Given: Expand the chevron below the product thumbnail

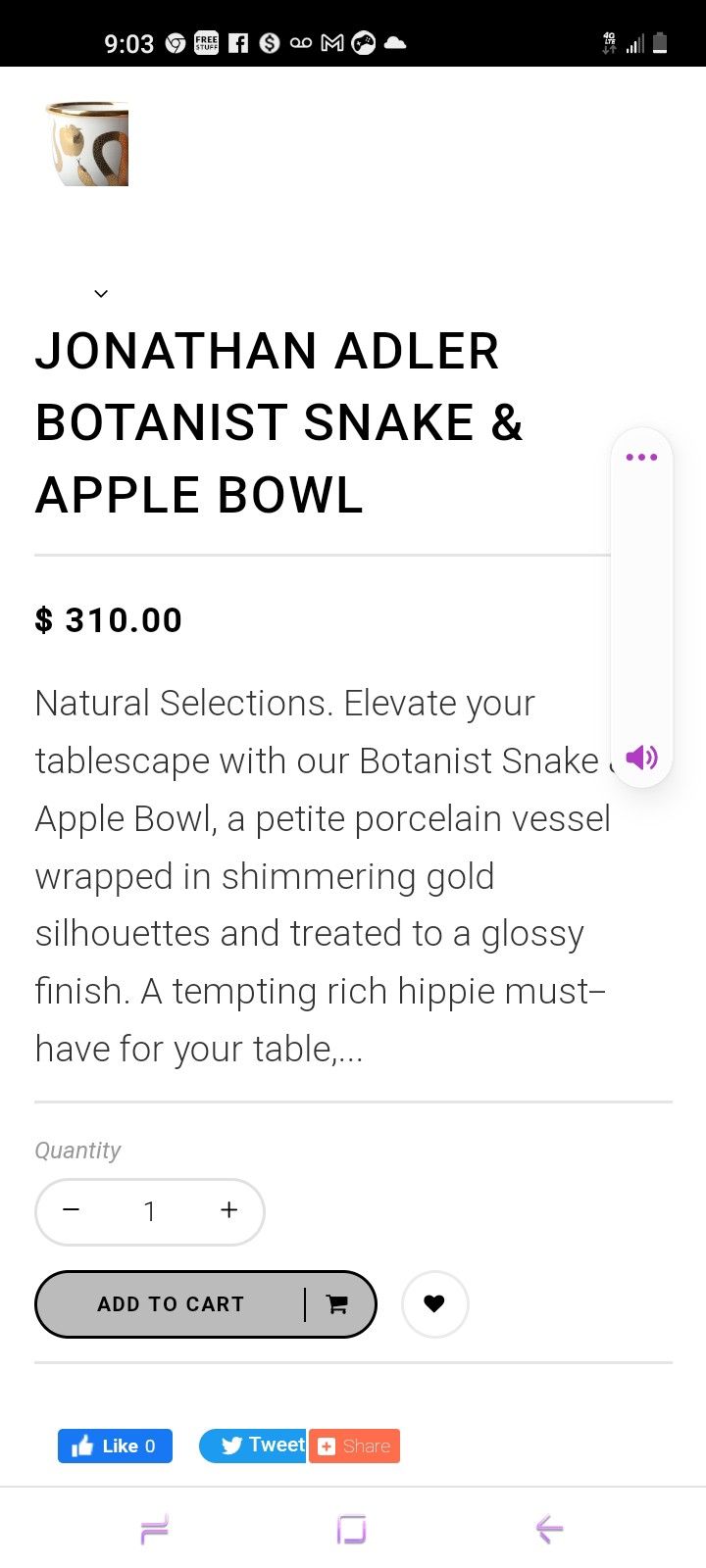Looking at the screenshot, I should (x=101, y=293).
